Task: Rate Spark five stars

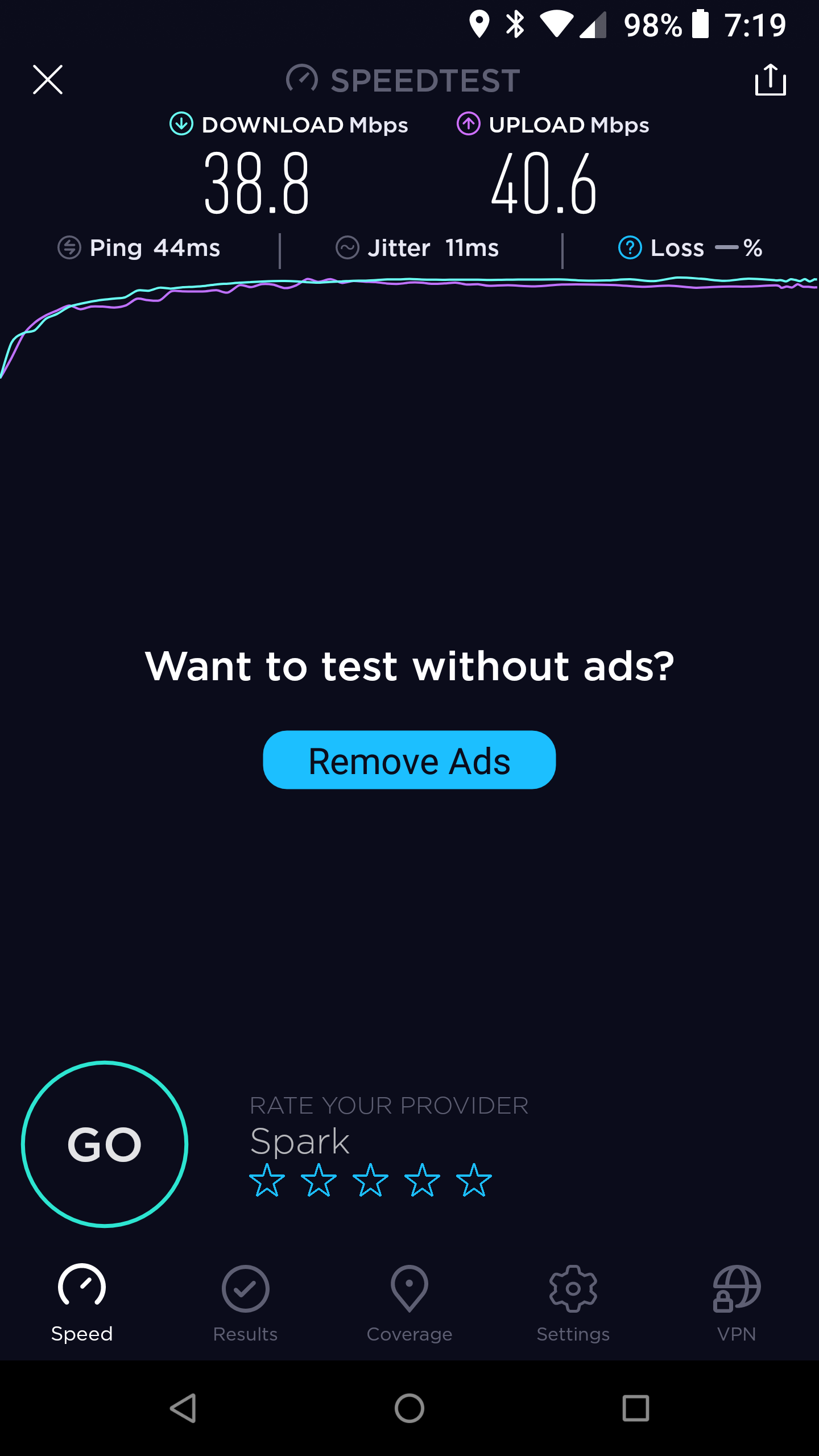Action: tap(474, 1180)
